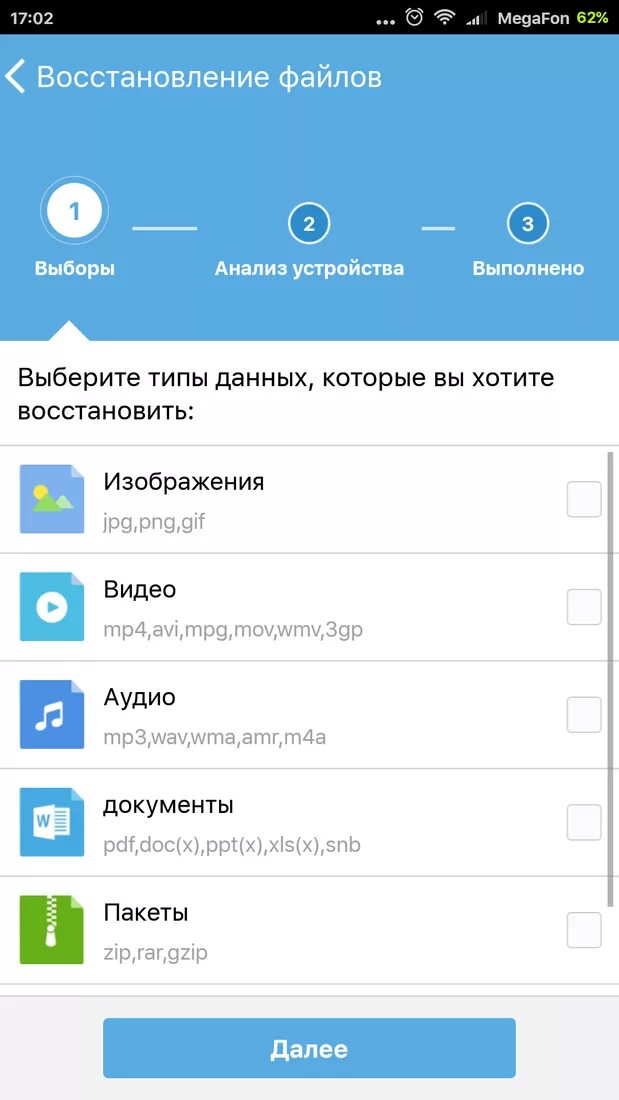The width and height of the screenshot is (619, 1100).
Task: Enable the документы checkbox
Action: (x=584, y=823)
